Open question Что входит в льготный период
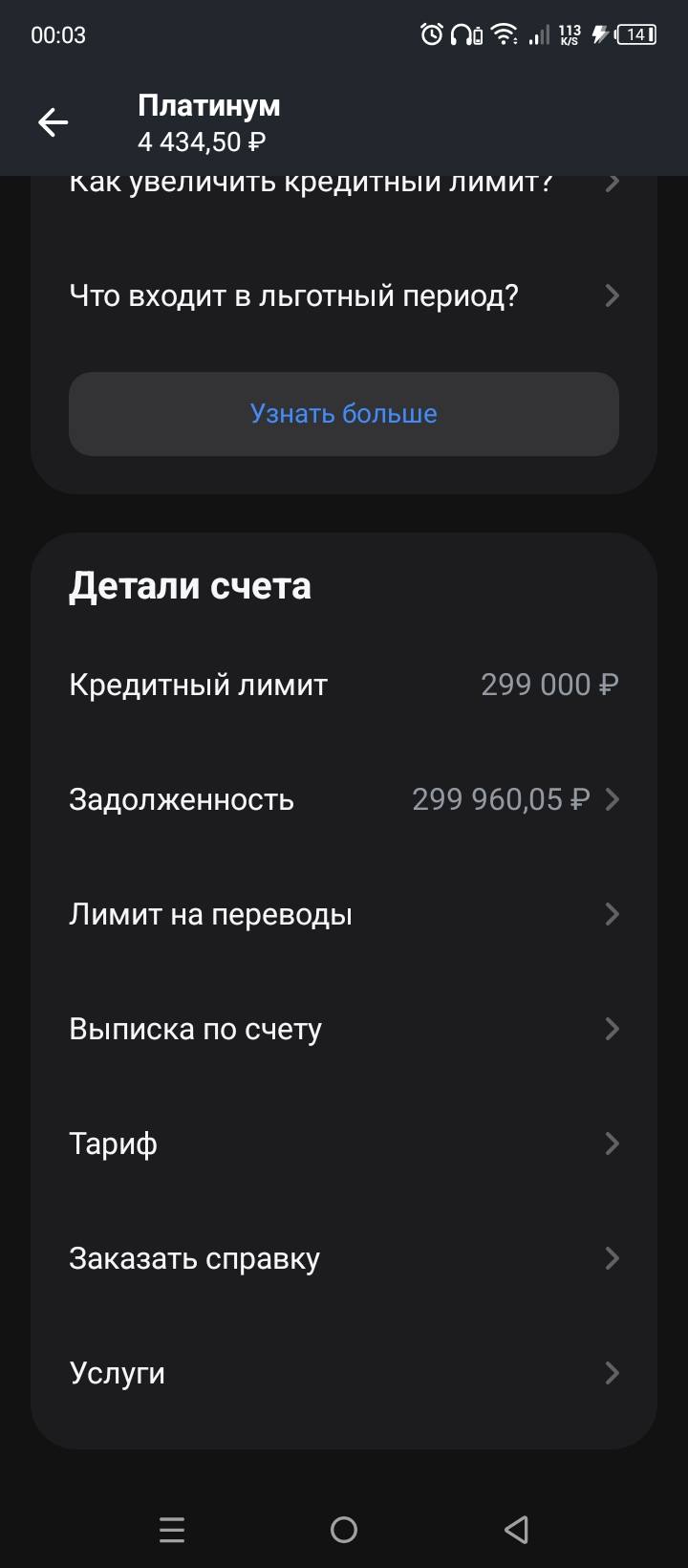The width and height of the screenshot is (688, 1568). click(x=344, y=296)
